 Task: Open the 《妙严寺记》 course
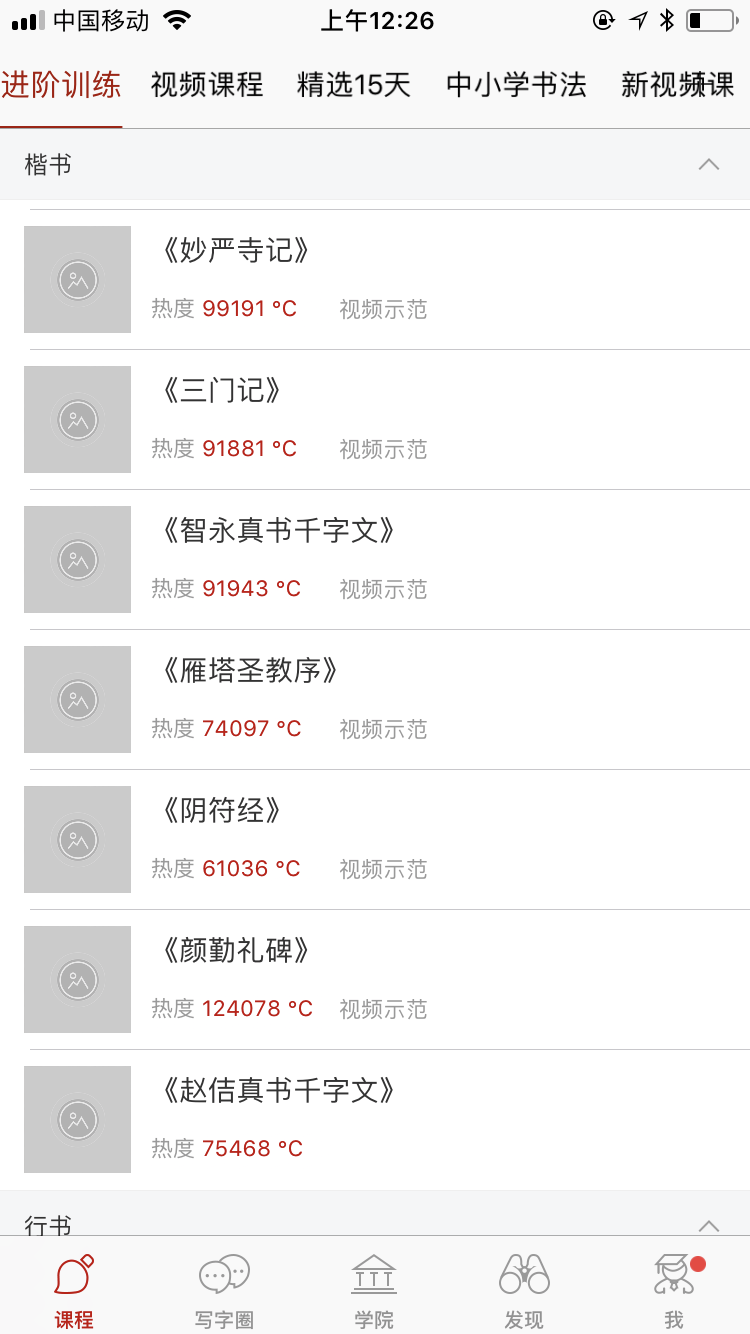375,279
